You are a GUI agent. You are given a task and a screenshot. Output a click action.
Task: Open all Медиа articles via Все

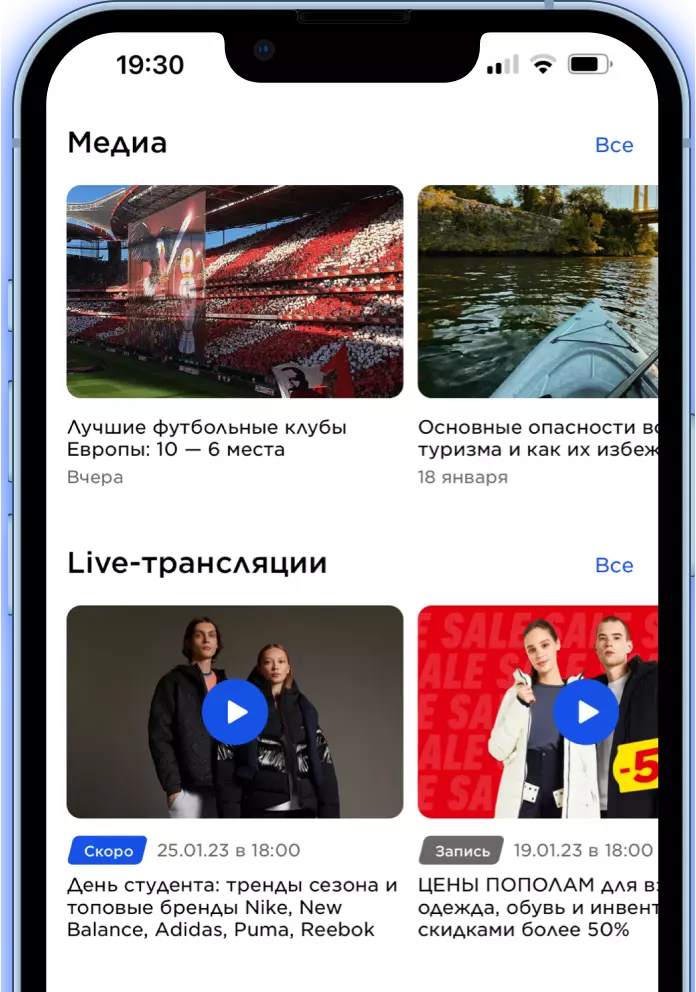tap(614, 145)
